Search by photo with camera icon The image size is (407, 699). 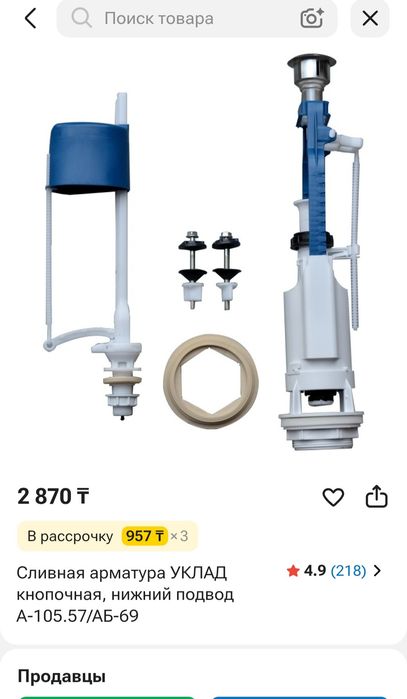(312, 19)
